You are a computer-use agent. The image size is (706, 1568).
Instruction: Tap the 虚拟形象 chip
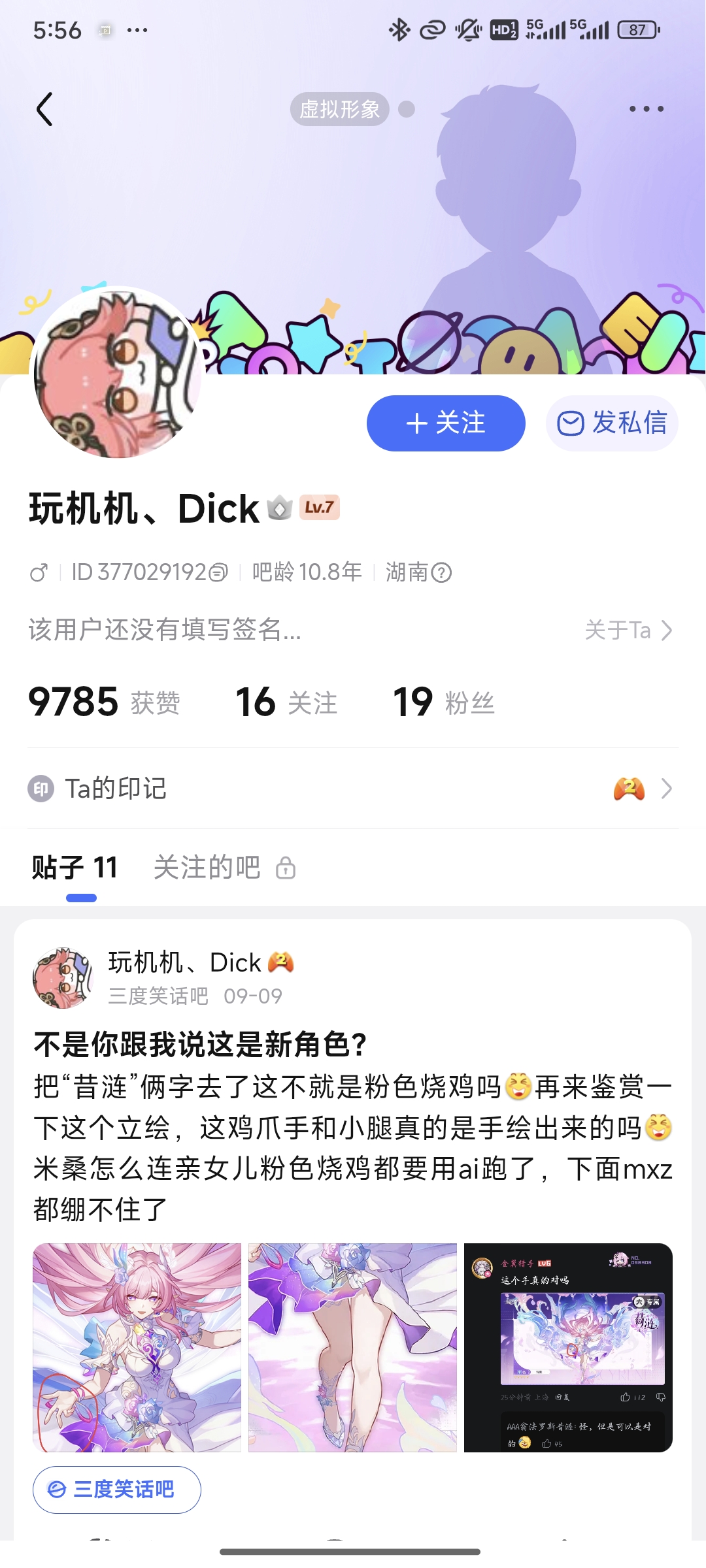[x=339, y=109]
